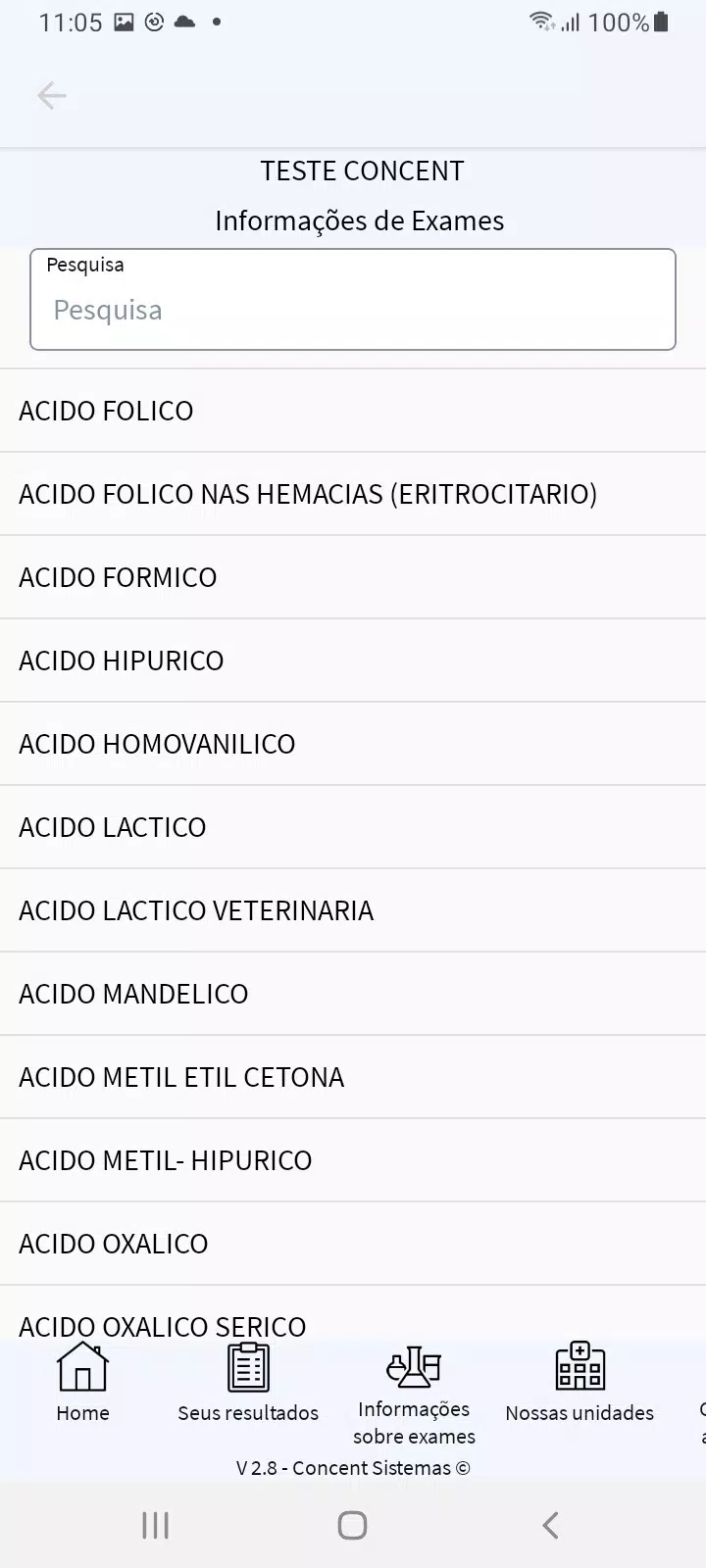The width and height of the screenshot is (706, 1568).
Task: Open recent apps from navigation bar
Action: [x=155, y=1525]
